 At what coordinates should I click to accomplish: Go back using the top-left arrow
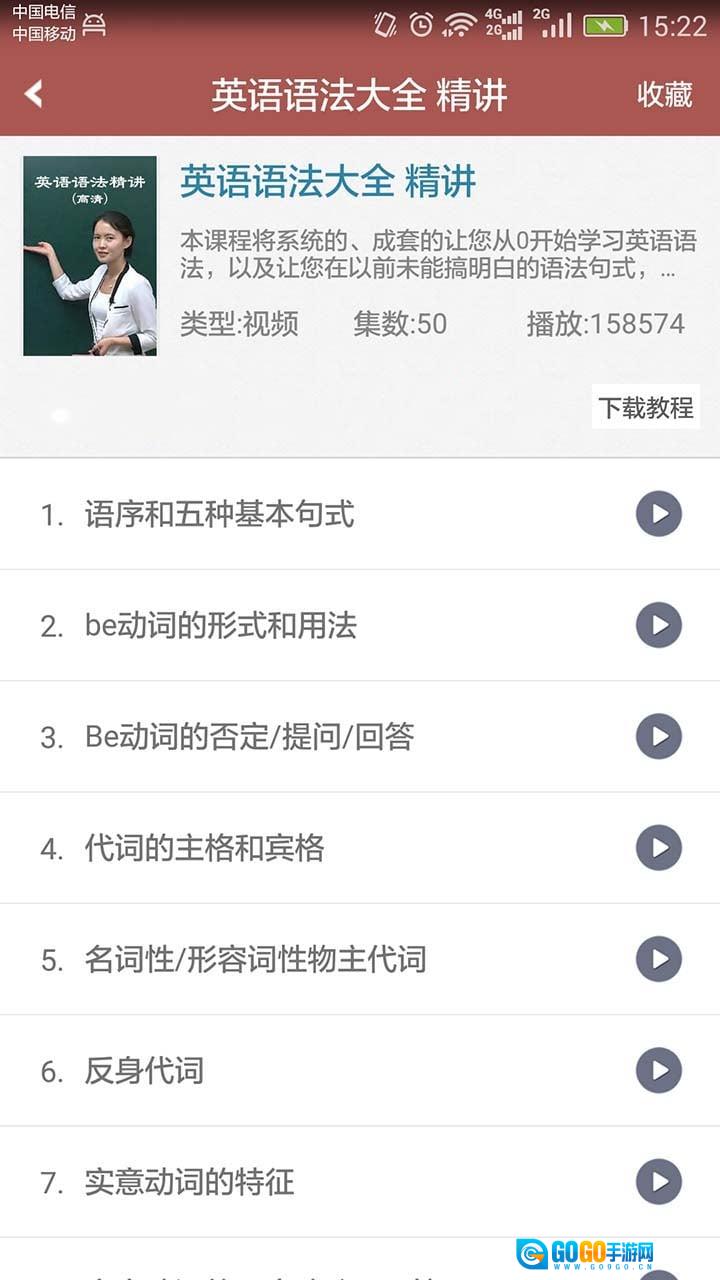coord(34,94)
